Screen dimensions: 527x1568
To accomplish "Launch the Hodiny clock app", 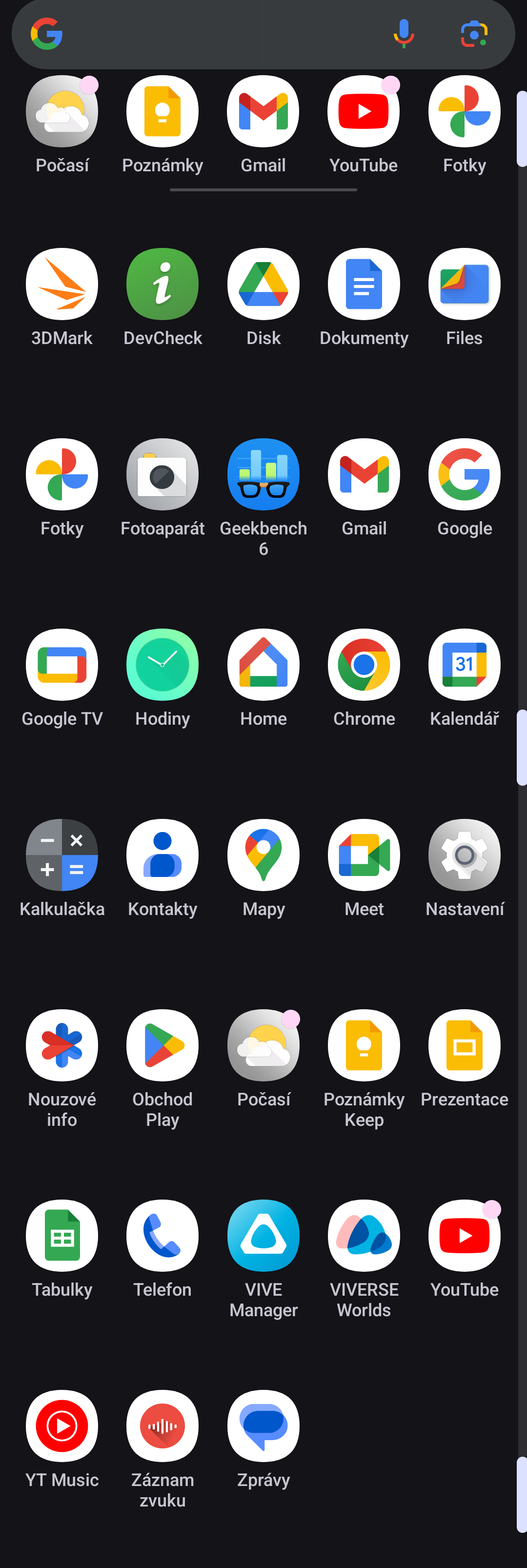I will (x=162, y=665).
